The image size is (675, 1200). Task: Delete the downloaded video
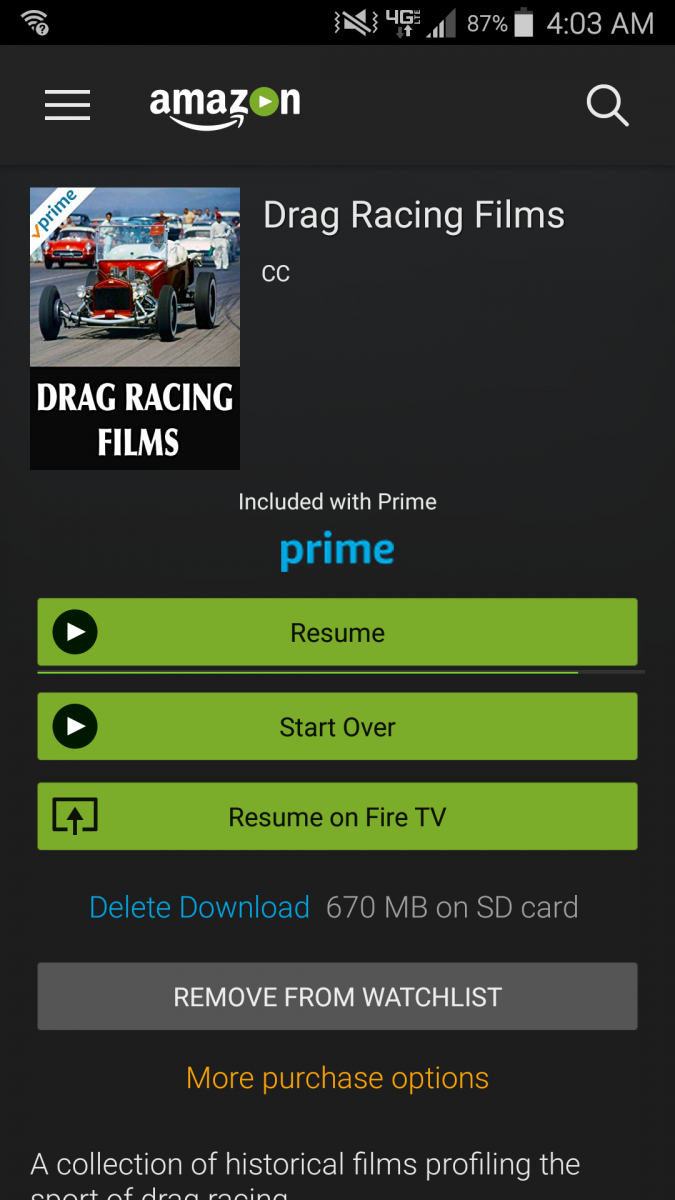pos(200,907)
